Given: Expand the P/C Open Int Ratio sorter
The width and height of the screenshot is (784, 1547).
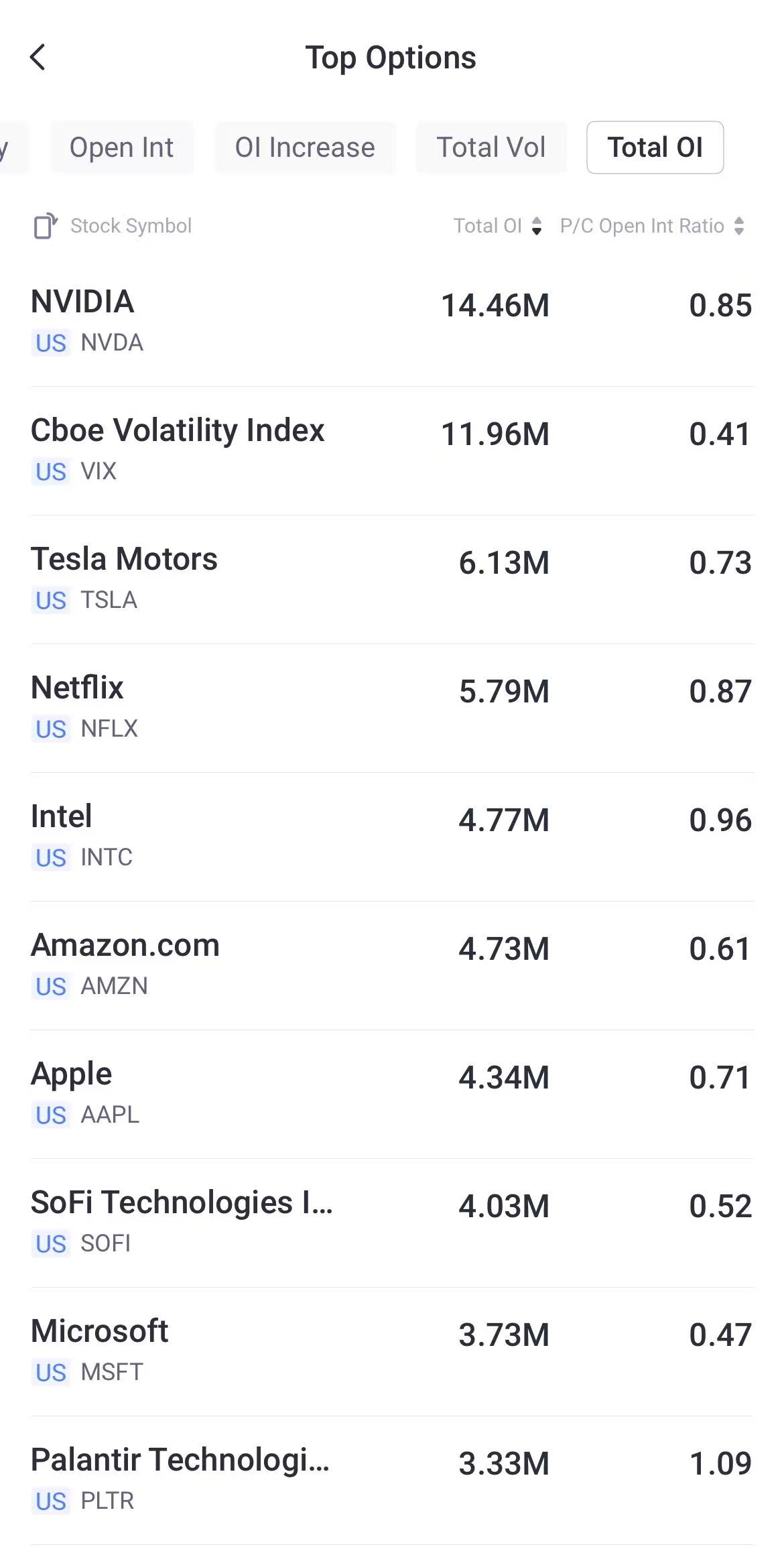Looking at the screenshot, I should [x=739, y=226].
